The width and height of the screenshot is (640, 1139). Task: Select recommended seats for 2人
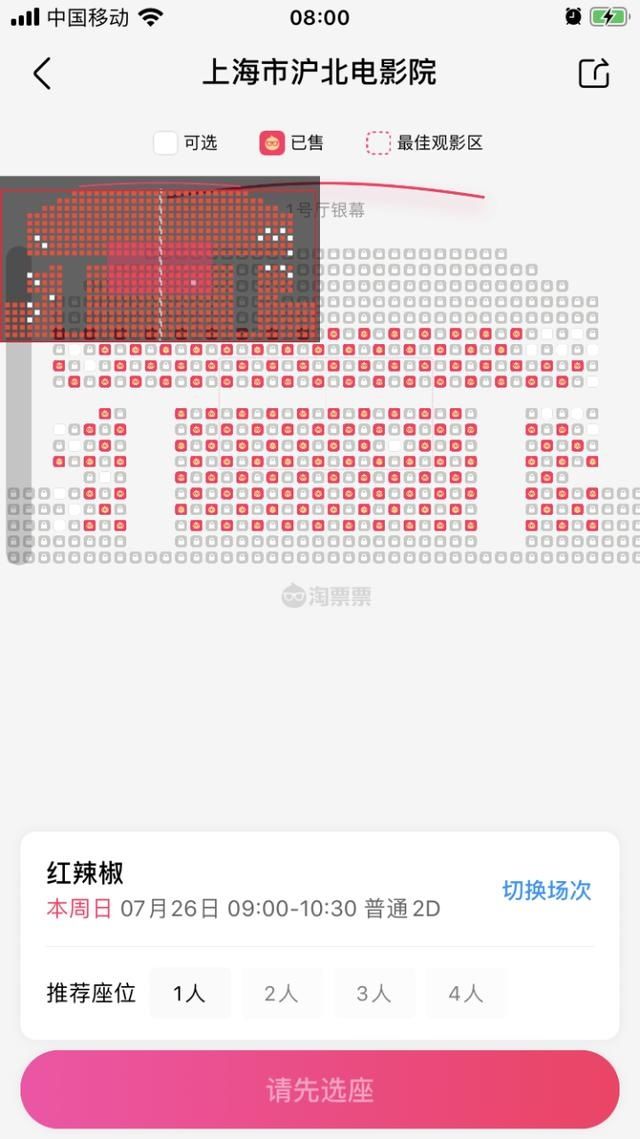(x=281, y=993)
